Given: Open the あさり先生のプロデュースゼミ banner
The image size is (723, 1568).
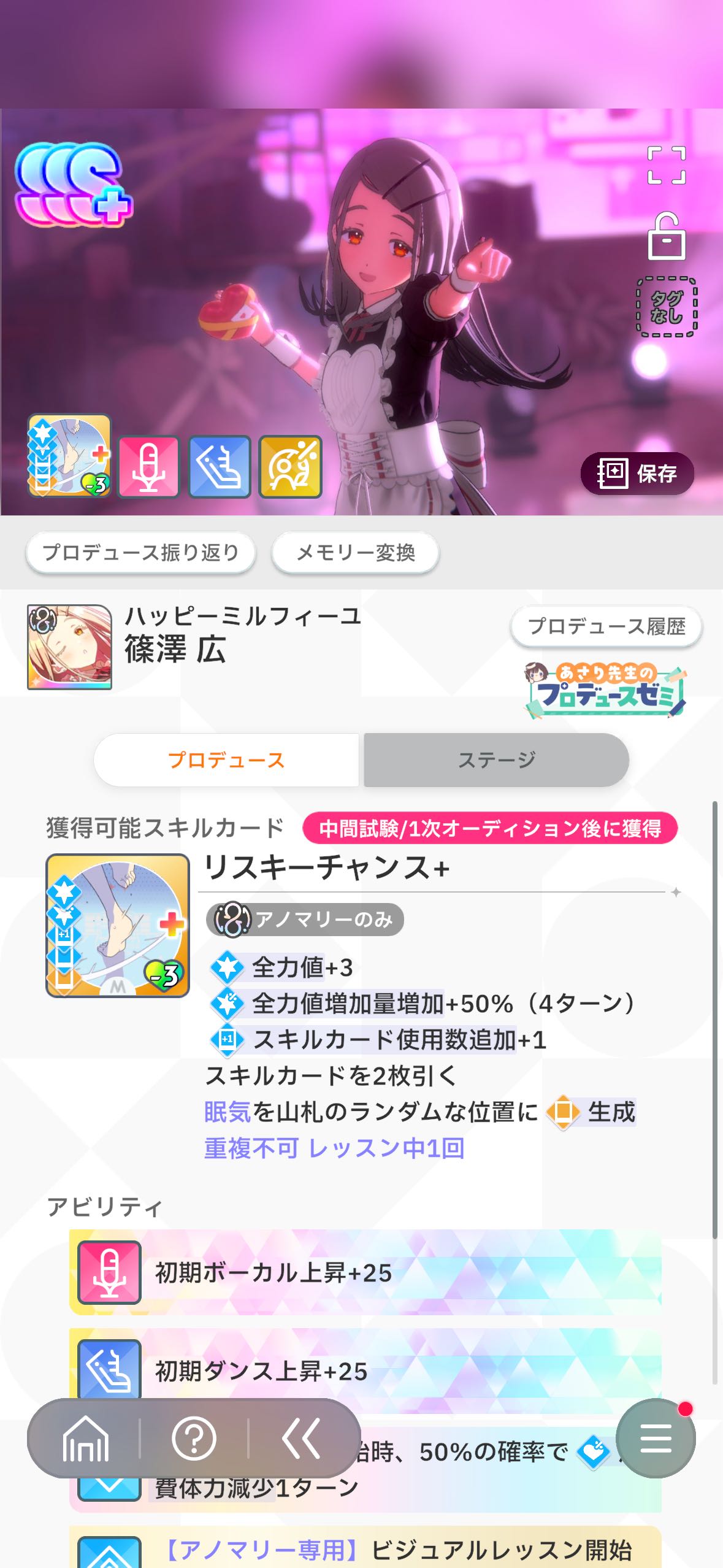Looking at the screenshot, I should [606, 691].
